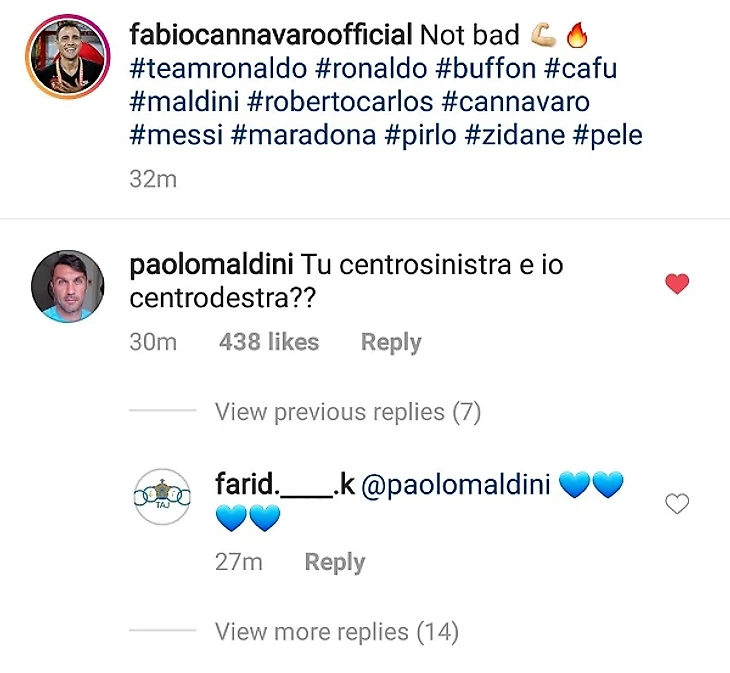Open the #pele hashtag
This screenshot has height=673, width=730.
pos(607,133)
